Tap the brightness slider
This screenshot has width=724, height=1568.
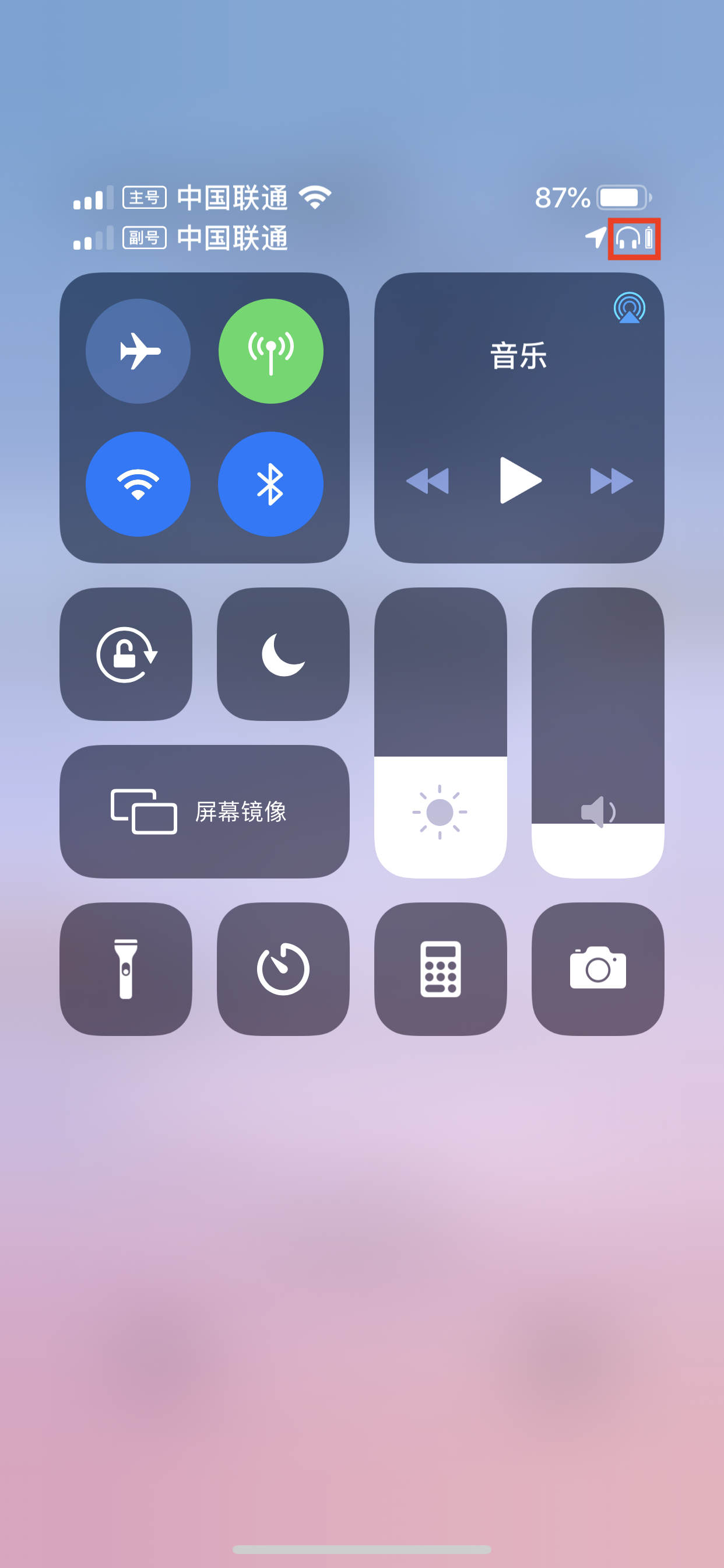coord(441,732)
